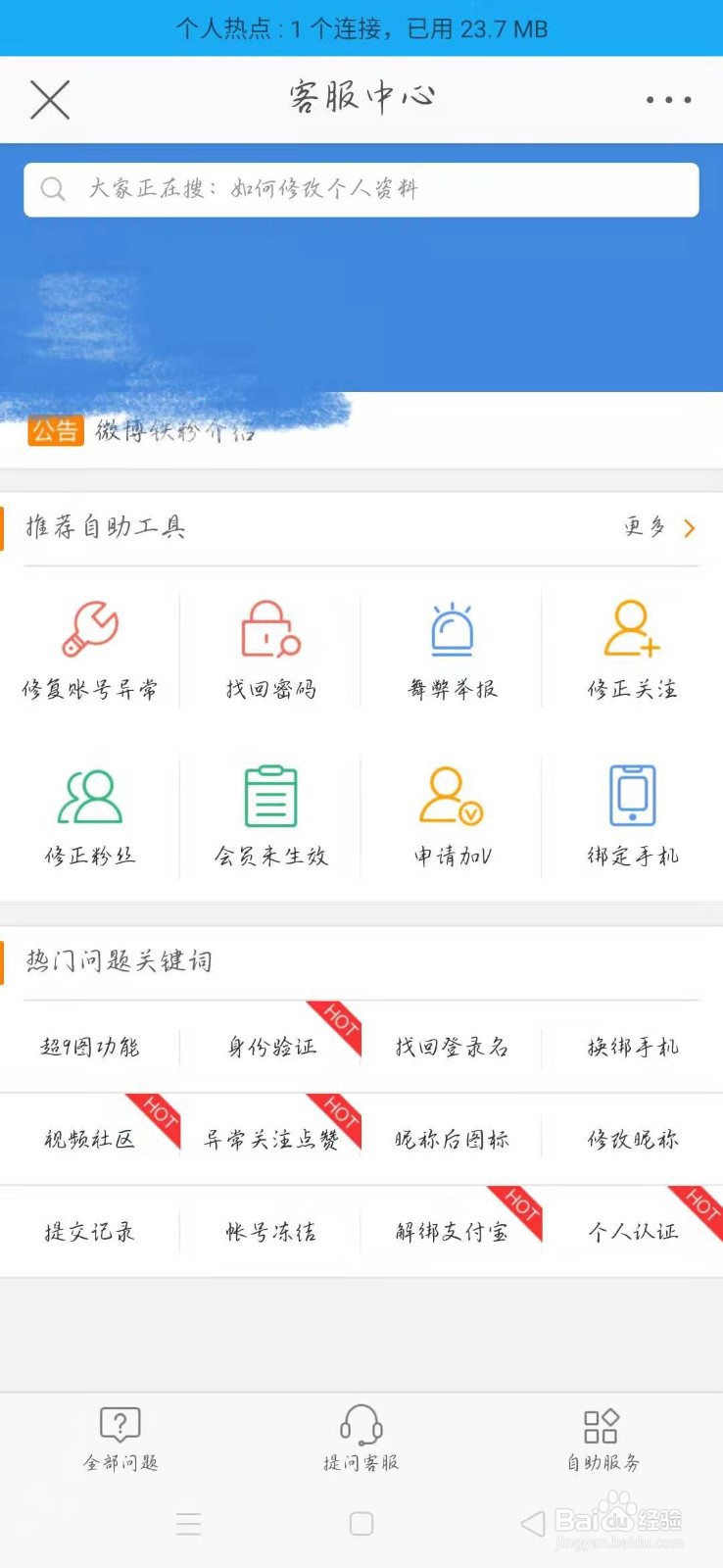Tap the personal hotspot status banner
This screenshot has width=723, height=1568.
coord(361,28)
